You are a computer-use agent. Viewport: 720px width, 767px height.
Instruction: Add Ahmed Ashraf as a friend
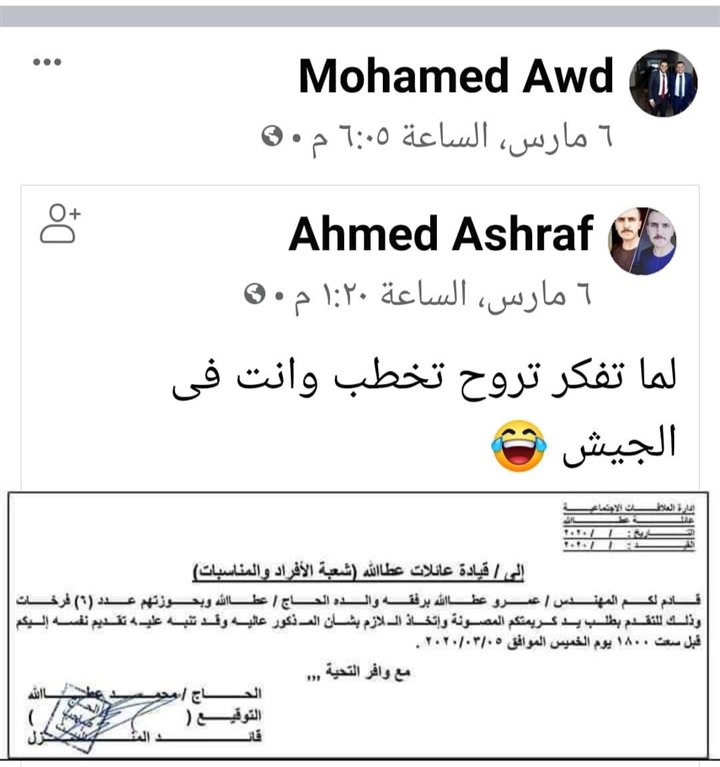coord(60,224)
